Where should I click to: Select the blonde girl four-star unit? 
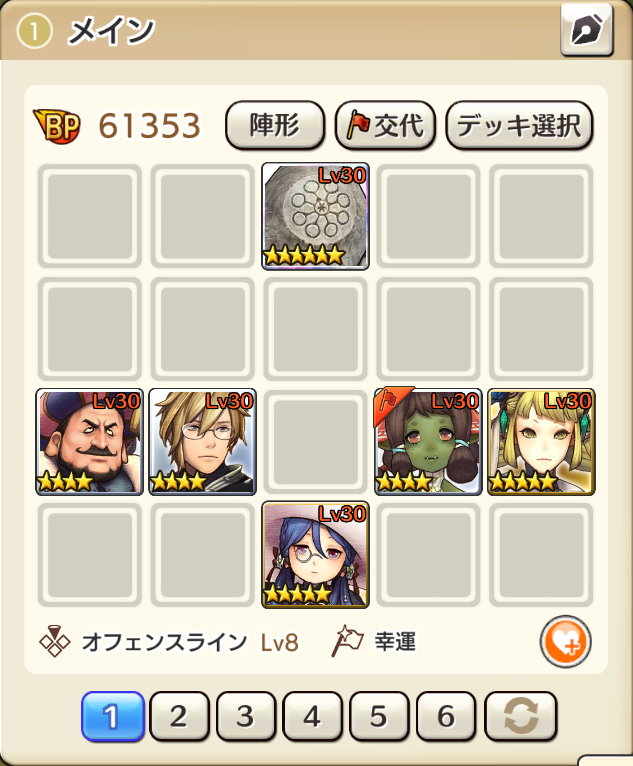point(541,442)
